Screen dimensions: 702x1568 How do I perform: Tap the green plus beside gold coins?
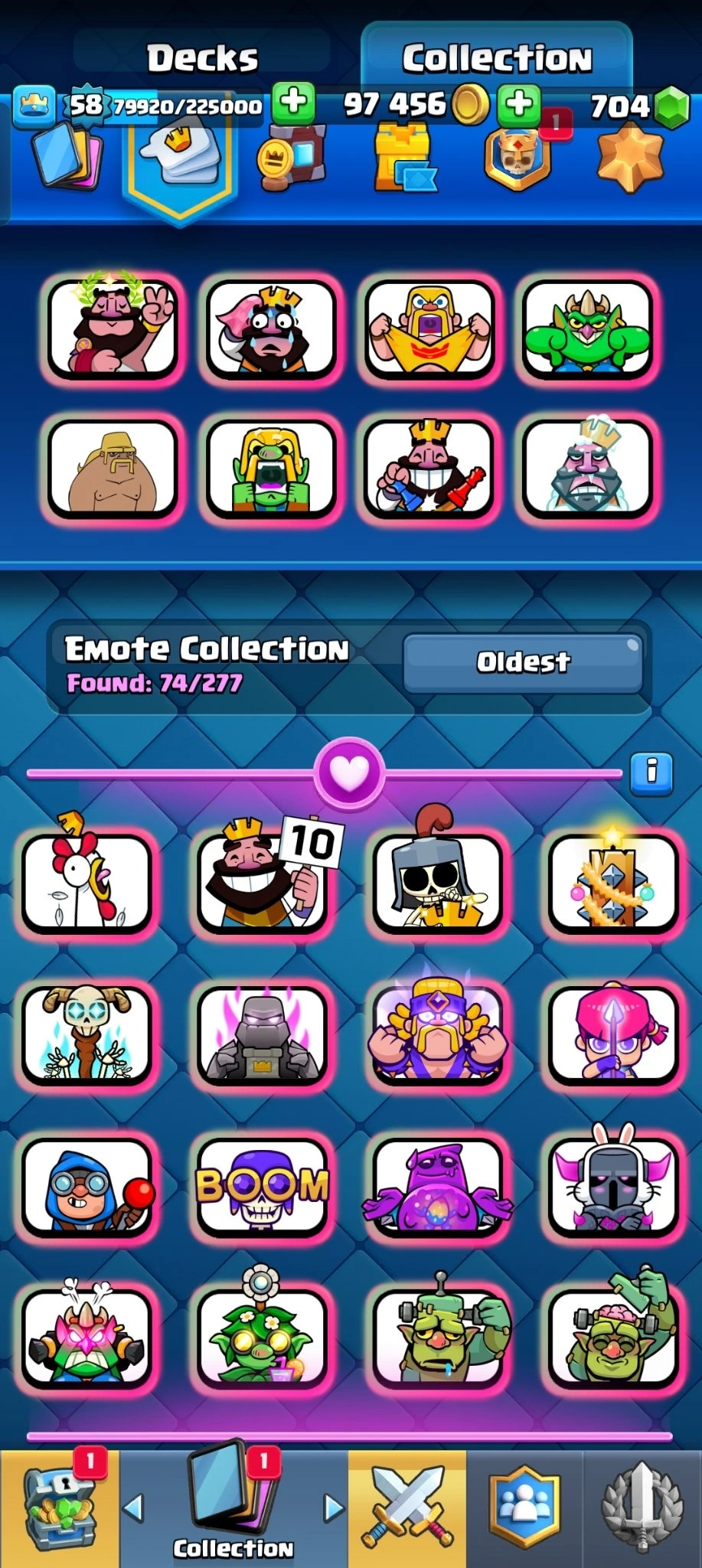tap(519, 103)
